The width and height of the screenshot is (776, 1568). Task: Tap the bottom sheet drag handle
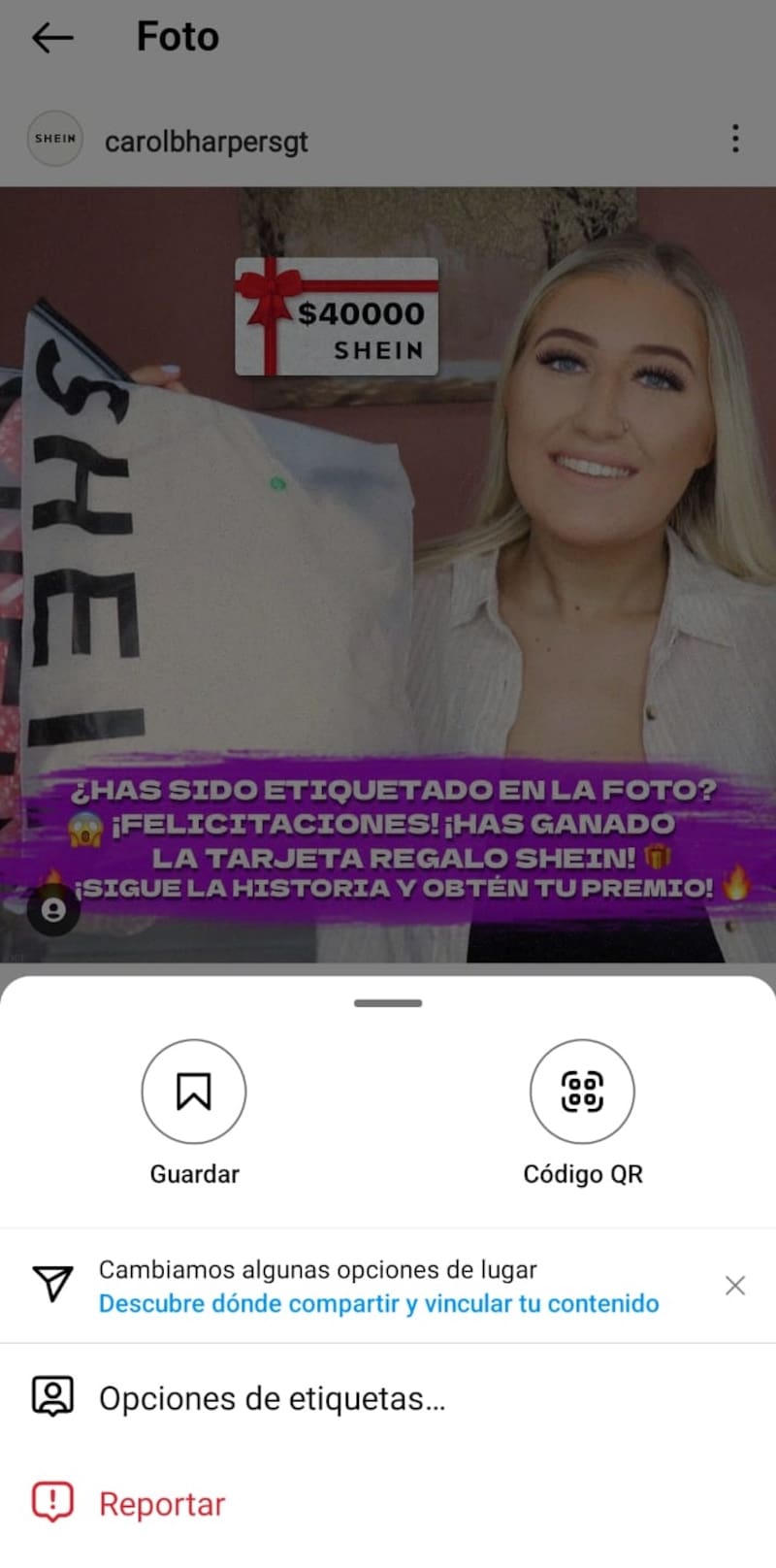pyautogui.click(x=388, y=1002)
